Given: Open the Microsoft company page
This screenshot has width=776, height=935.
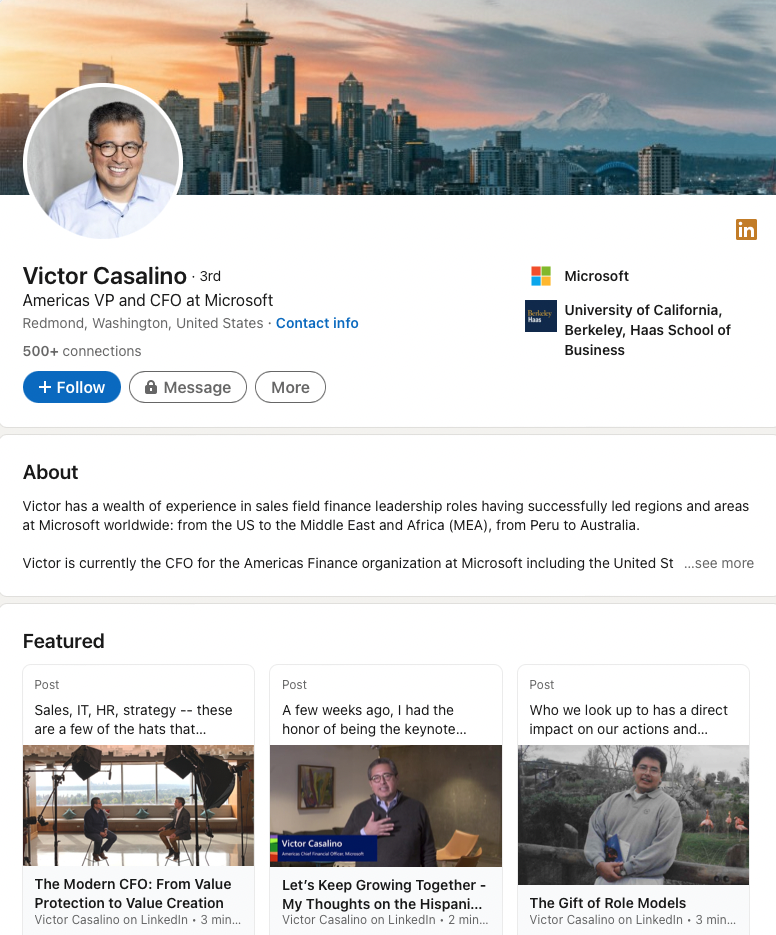Looking at the screenshot, I should click(x=596, y=276).
